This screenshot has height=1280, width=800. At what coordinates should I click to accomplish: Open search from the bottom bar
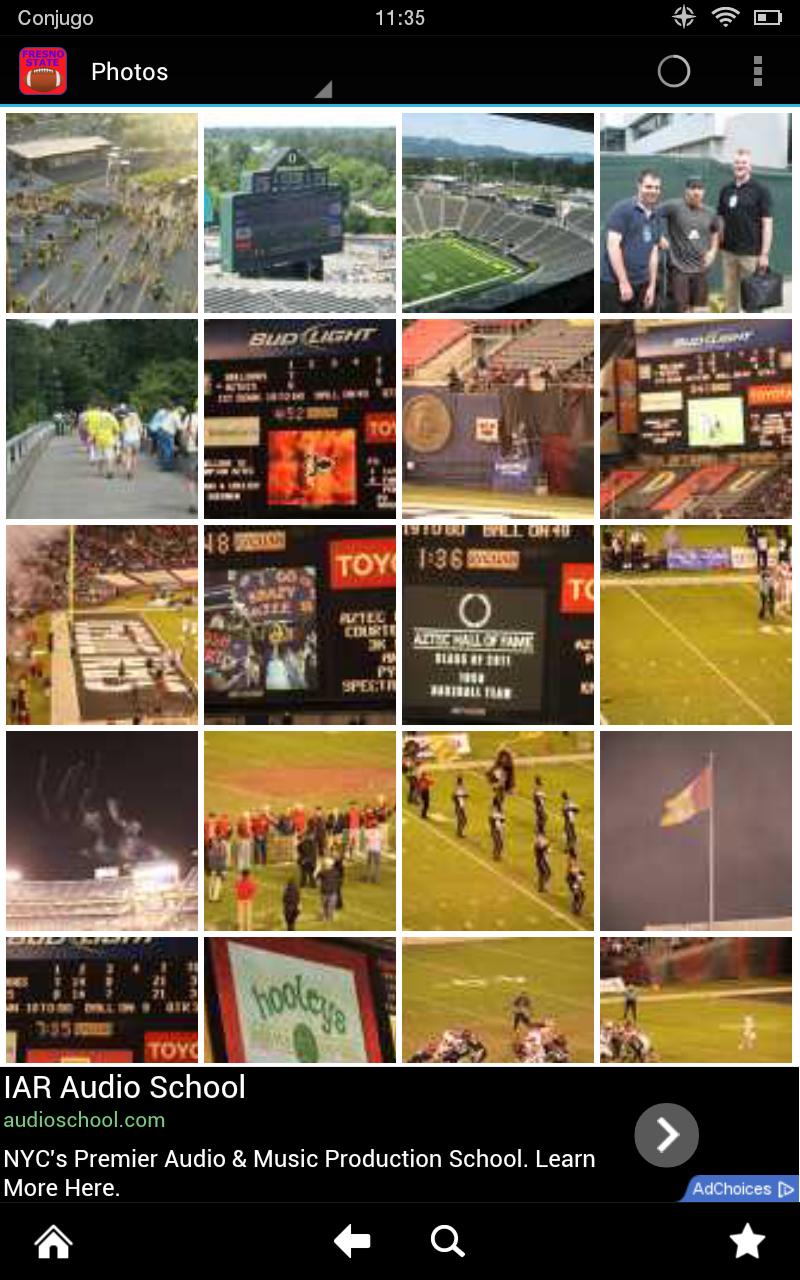(447, 1242)
